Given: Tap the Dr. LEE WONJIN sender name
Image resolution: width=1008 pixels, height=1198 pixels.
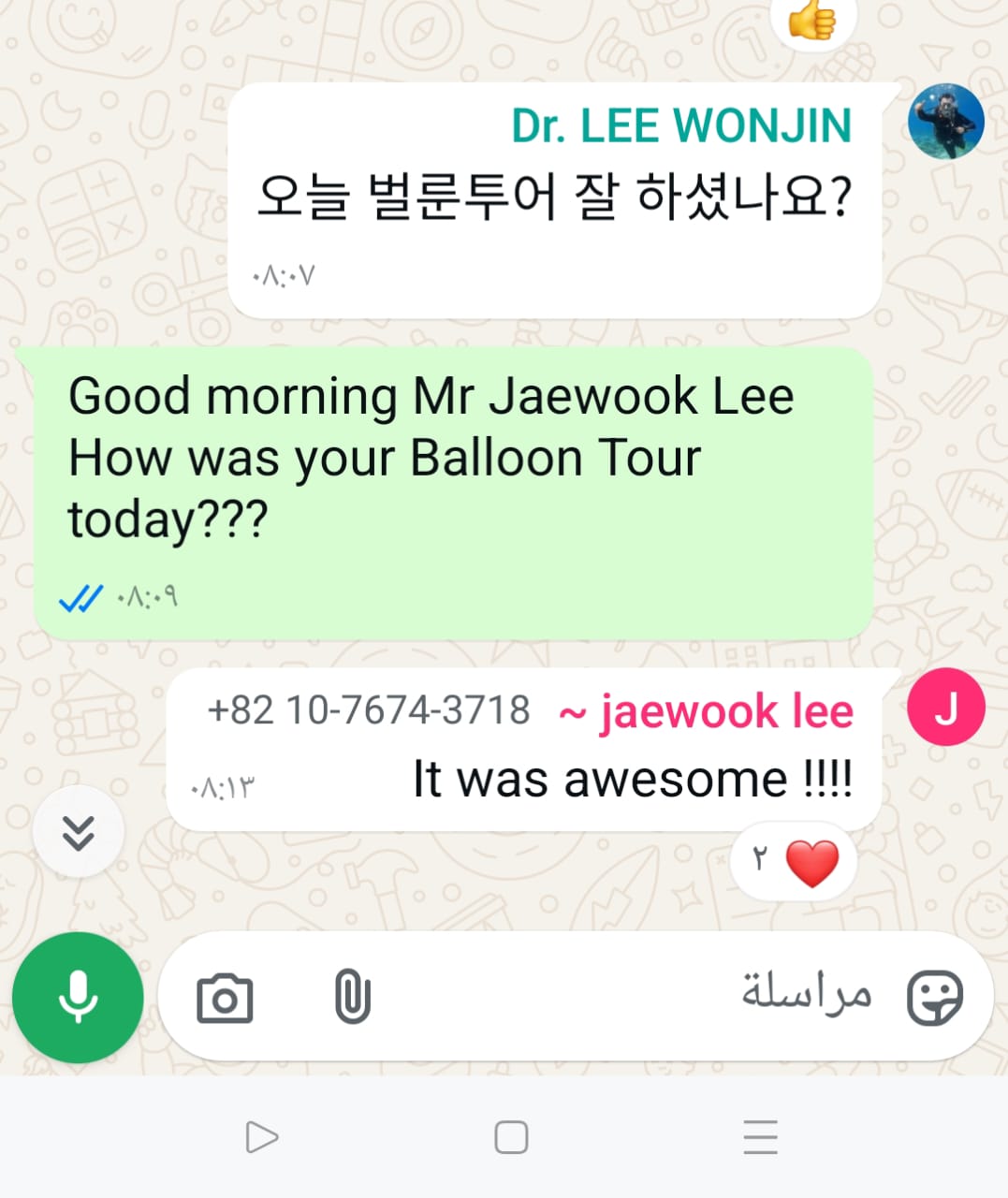Looking at the screenshot, I should (x=681, y=126).
